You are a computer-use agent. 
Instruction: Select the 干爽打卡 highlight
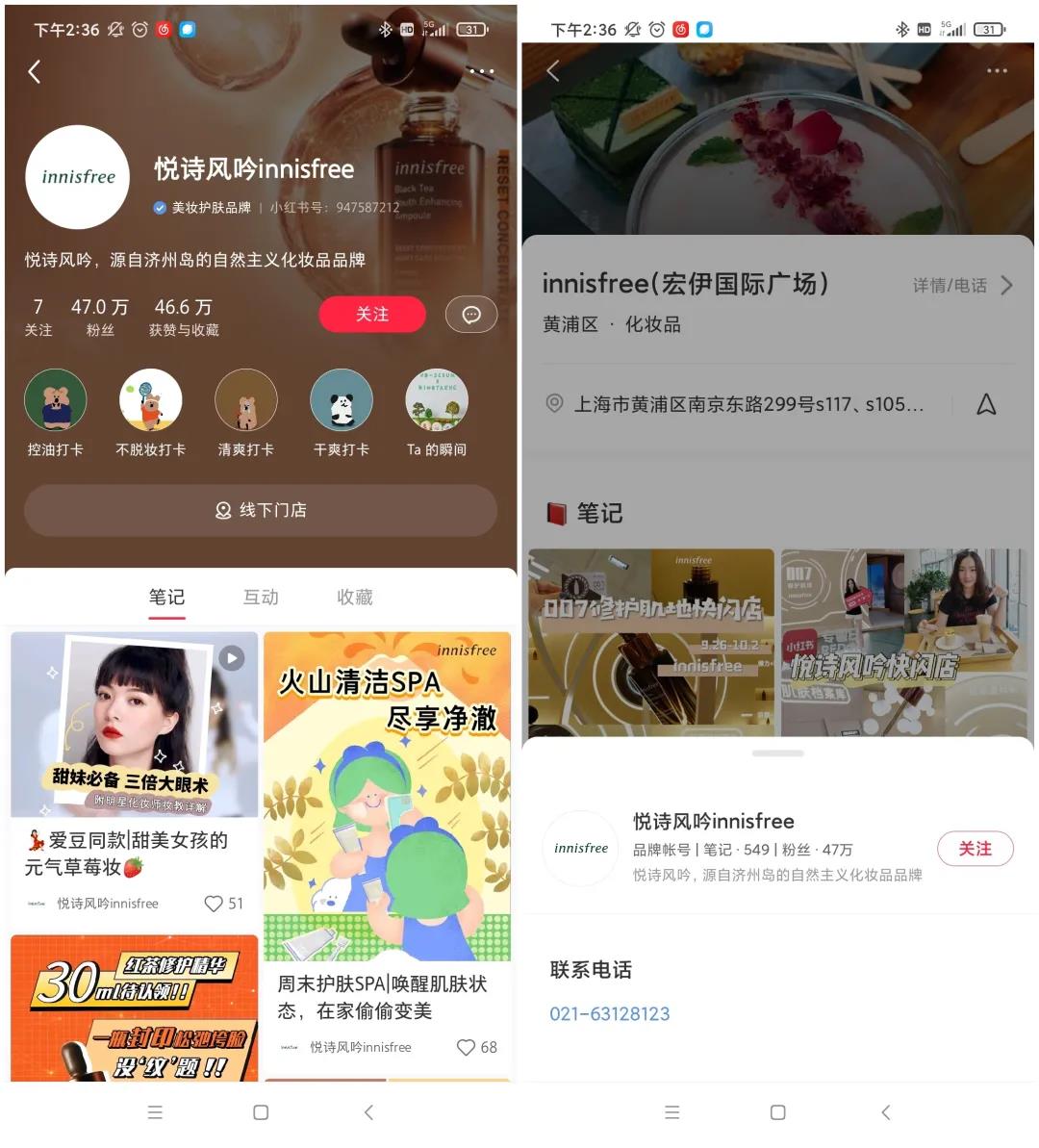(x=342, y=400)
